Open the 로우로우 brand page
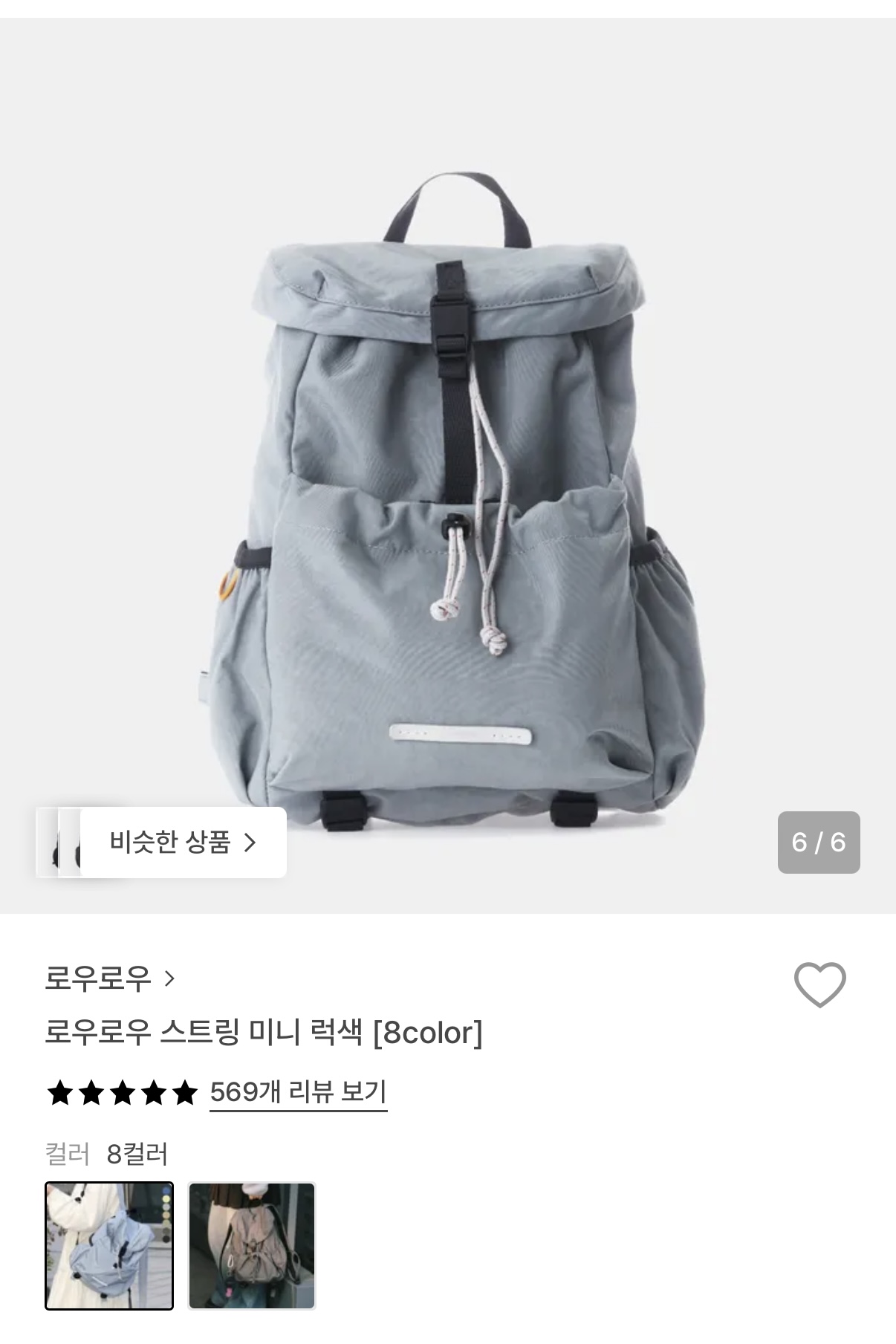This screenshot has height=1344, width=896. (109, 978)
